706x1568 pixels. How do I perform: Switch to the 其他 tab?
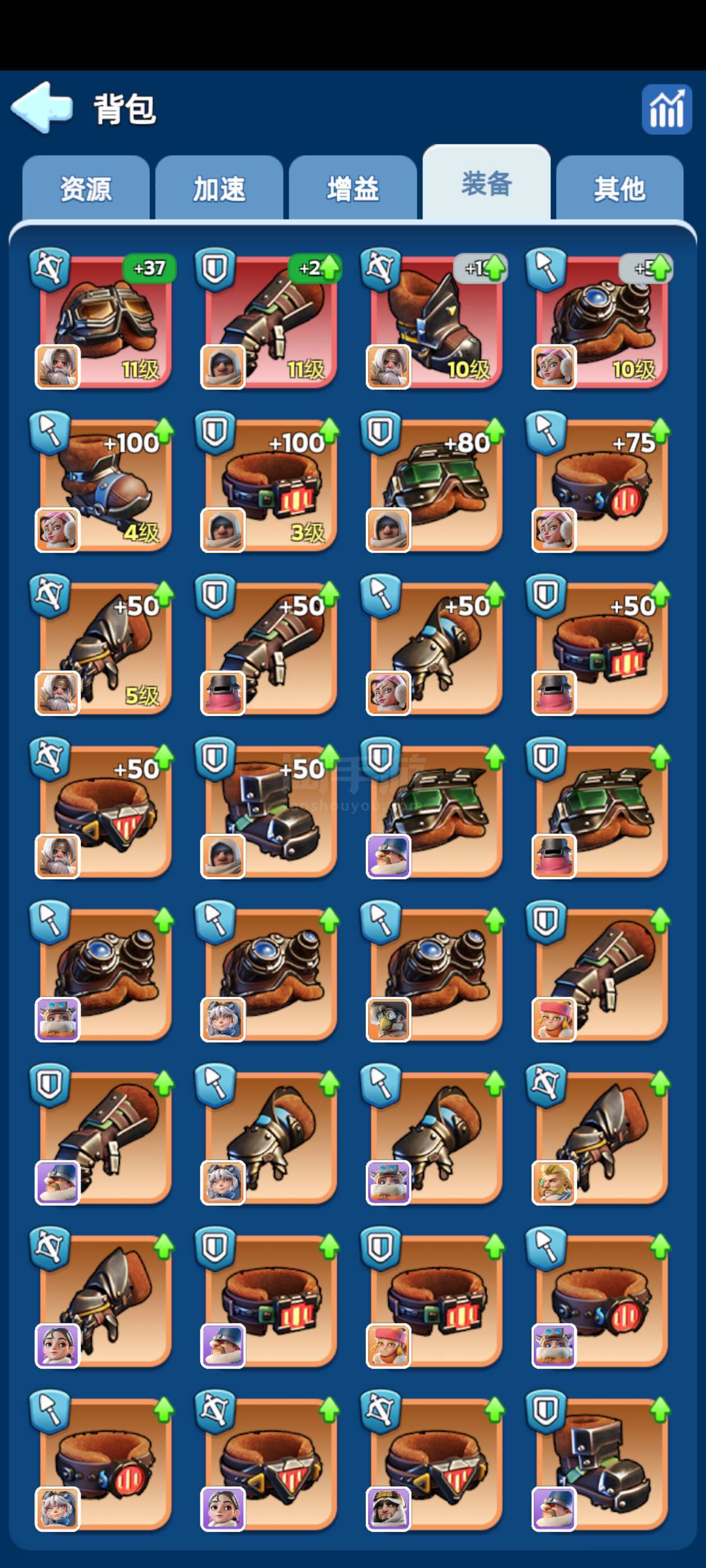pos(620,188)
